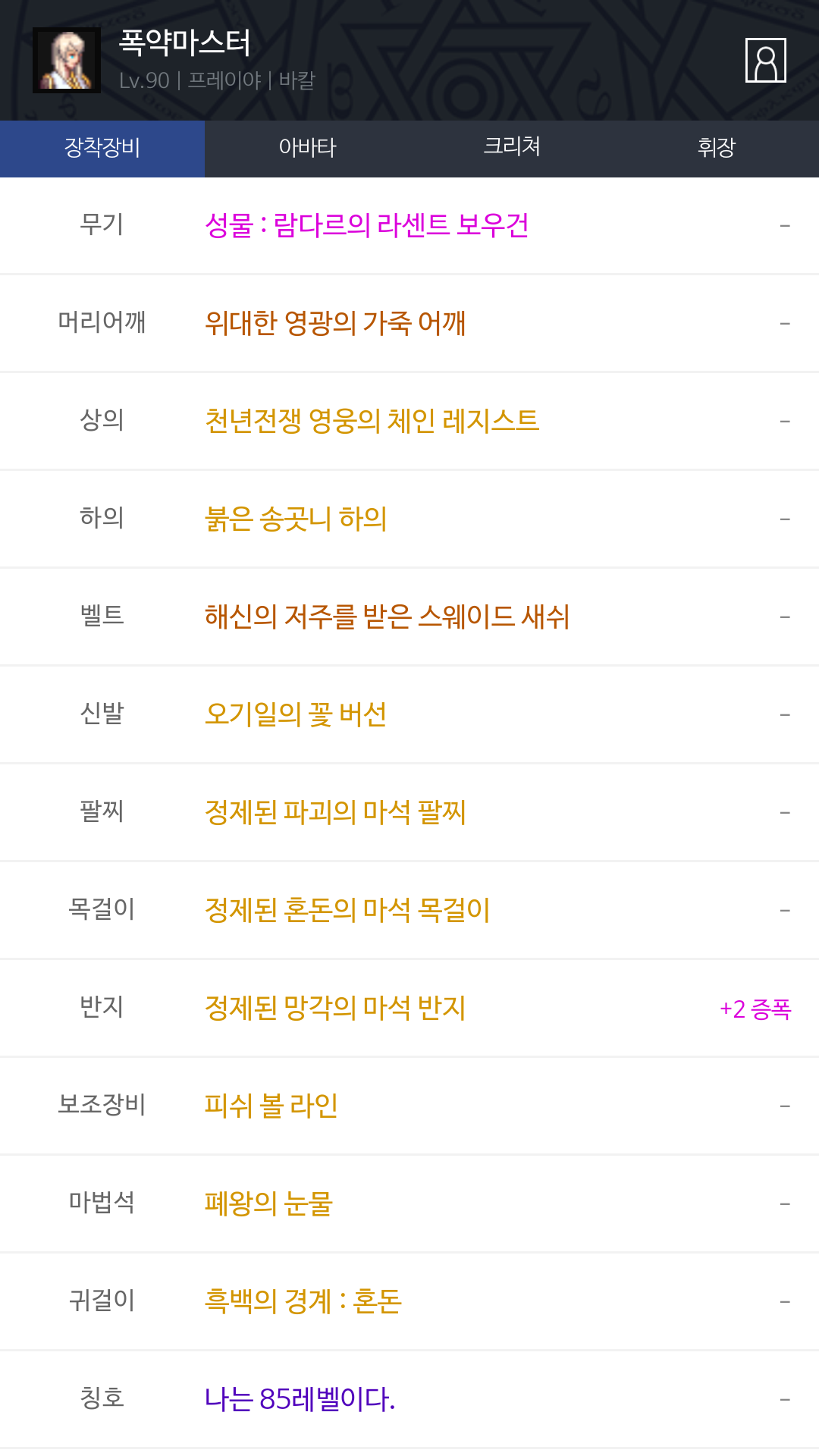View 해신의 저주를 받은 스웨이드 새쉬

click(x=387, y=617)
